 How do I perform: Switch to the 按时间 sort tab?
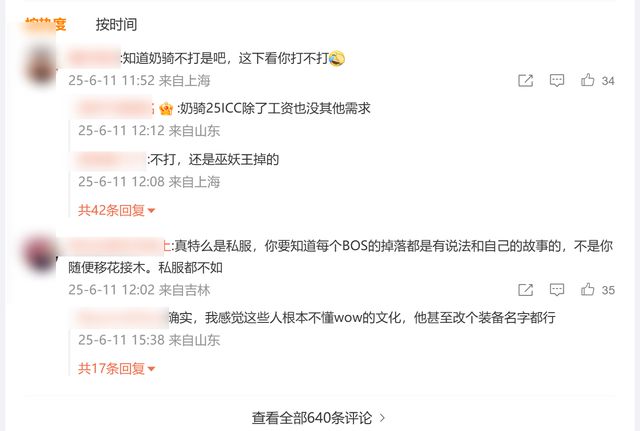[116, 24]
